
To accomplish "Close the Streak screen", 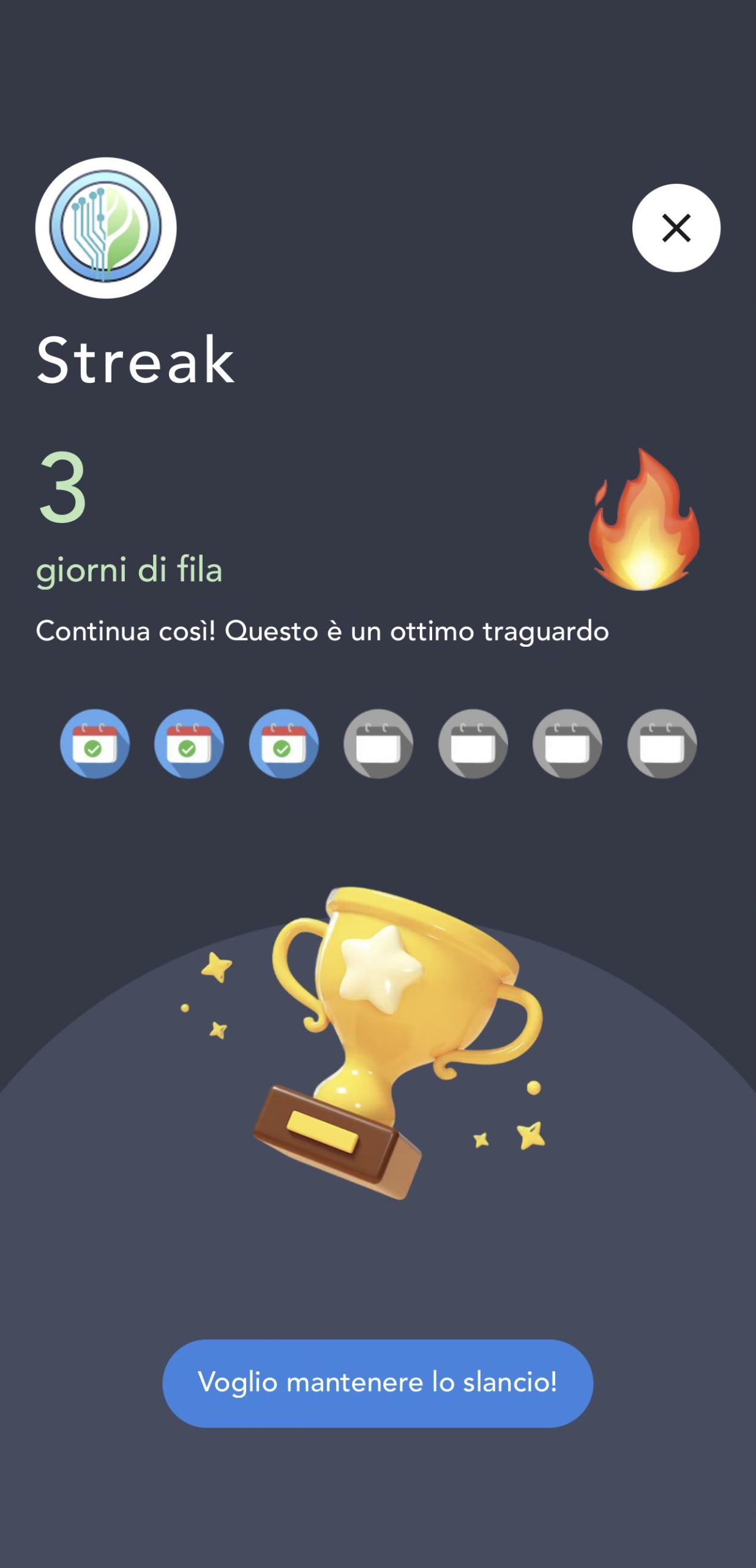I will [x=676, y=228].
